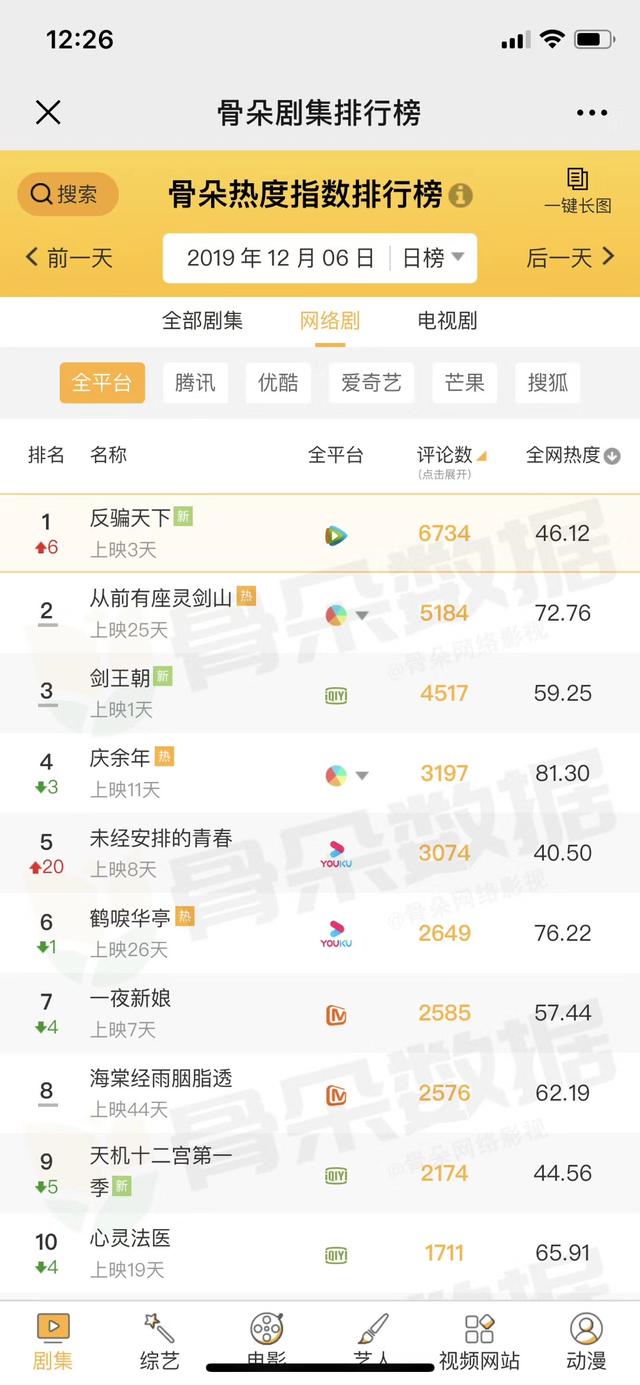The width and height of the screenshot is (640, 1385).
Task: Tap the 搜索 search button
Action: click(68, 194)
